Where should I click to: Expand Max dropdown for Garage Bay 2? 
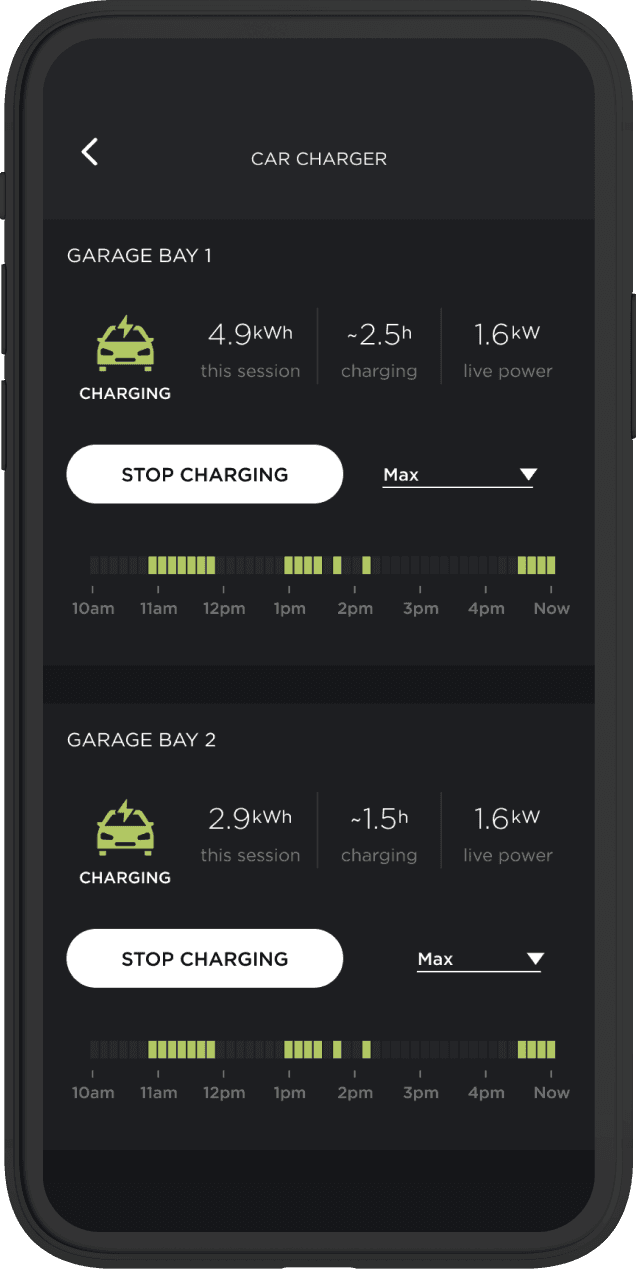pos(479,959)
